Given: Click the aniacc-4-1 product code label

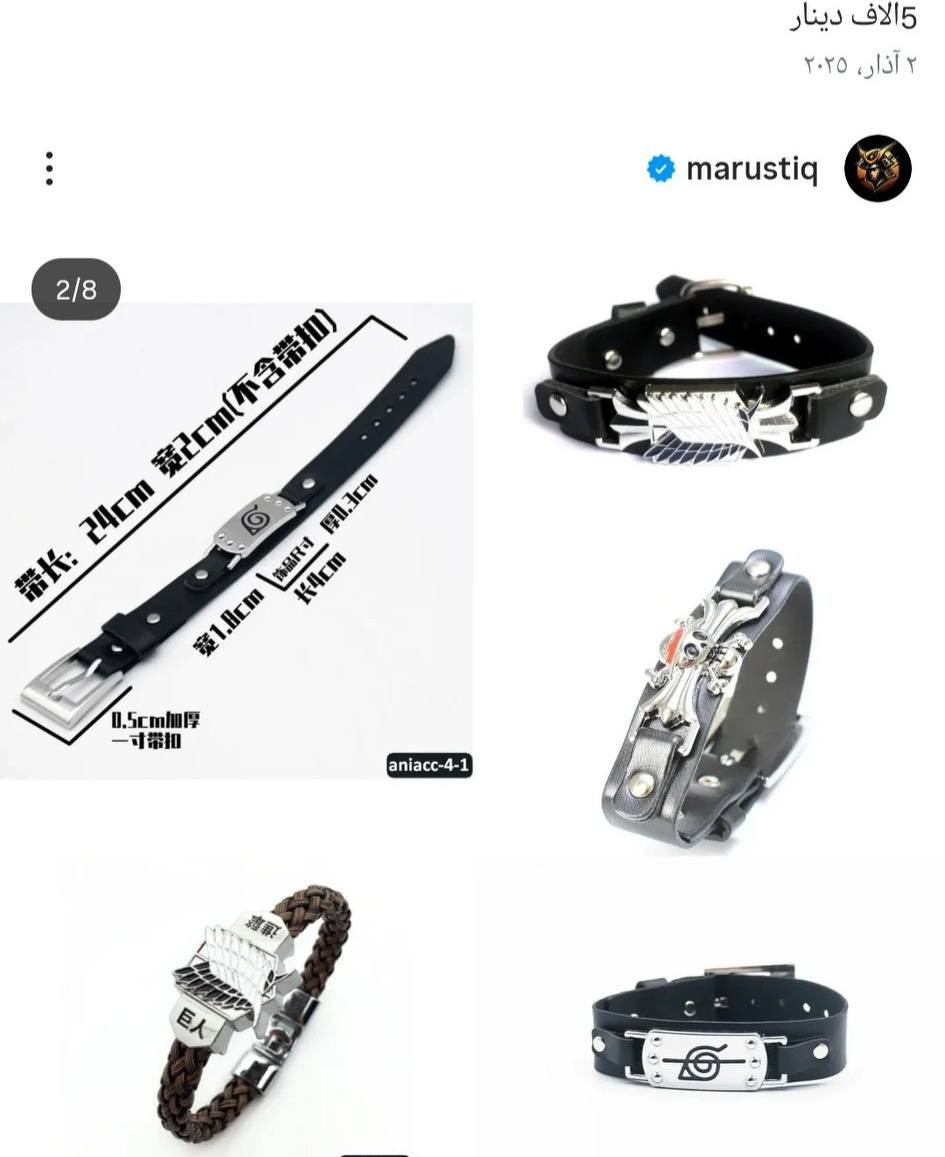Looking at the screenshot, I should (432, 763).
